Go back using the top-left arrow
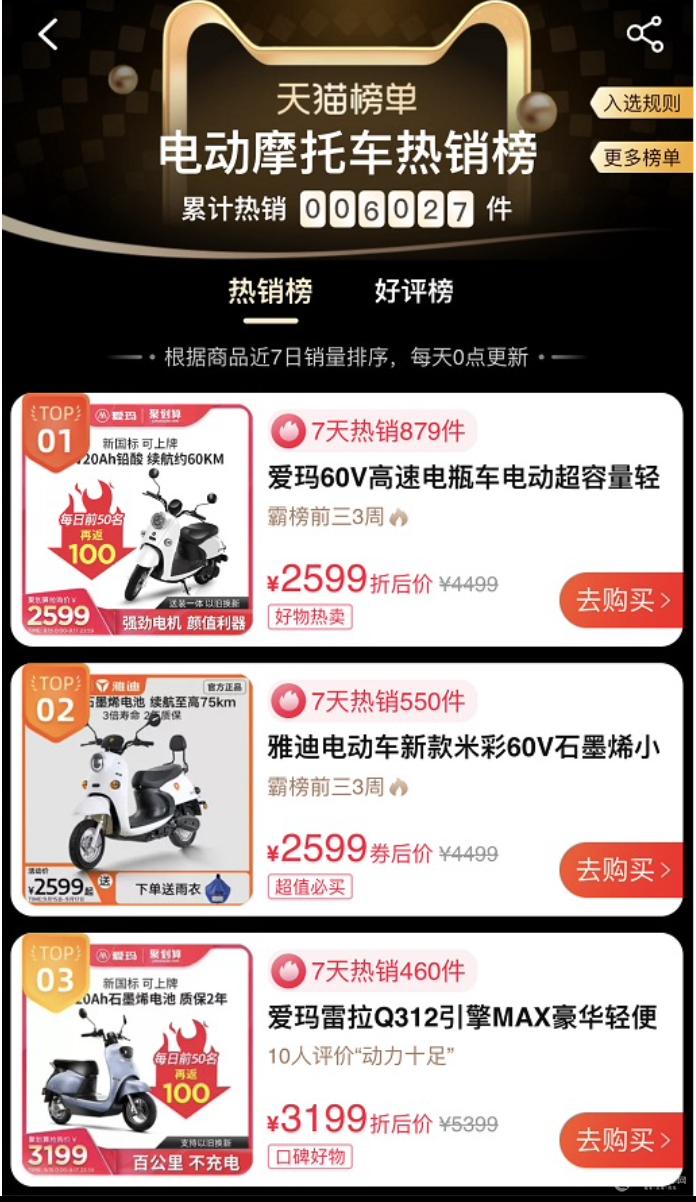The width and height of the screenshot is (696, 1202). (48, 34)
